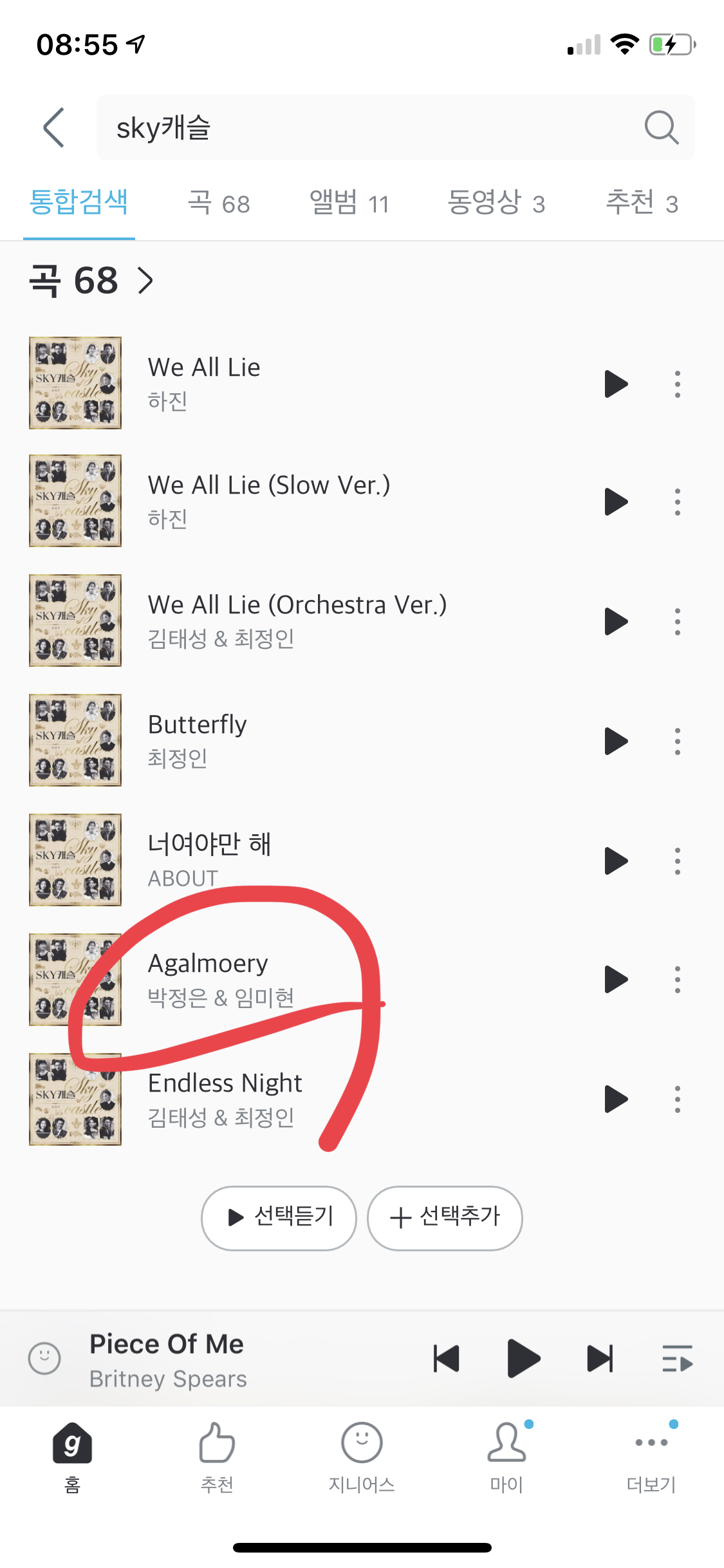Switch to the 앨범 11 tab
Screen dimensions: 724x1568
click(x=349, y=203)
